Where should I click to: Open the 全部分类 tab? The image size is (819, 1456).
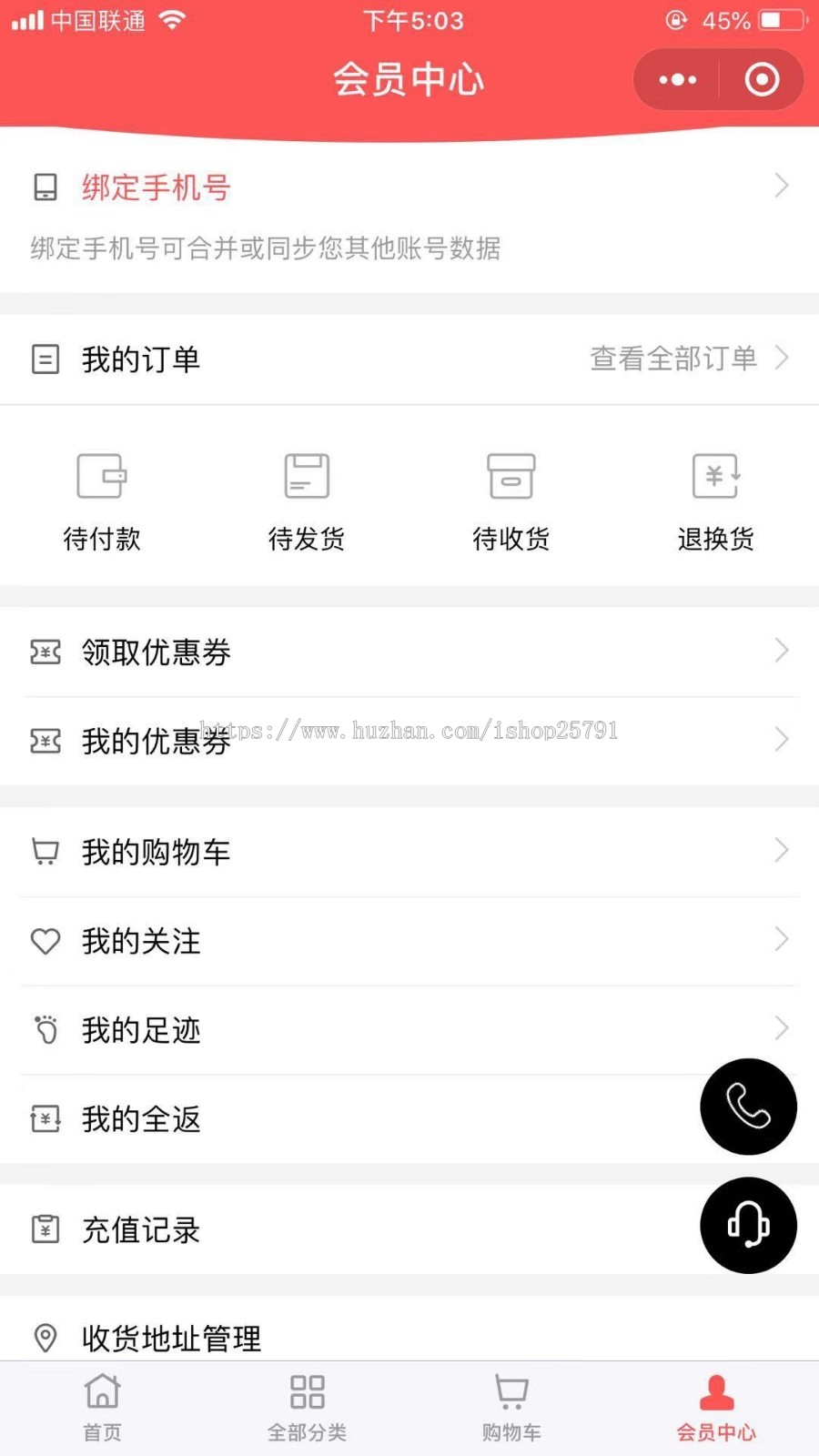coord(306,1406)
